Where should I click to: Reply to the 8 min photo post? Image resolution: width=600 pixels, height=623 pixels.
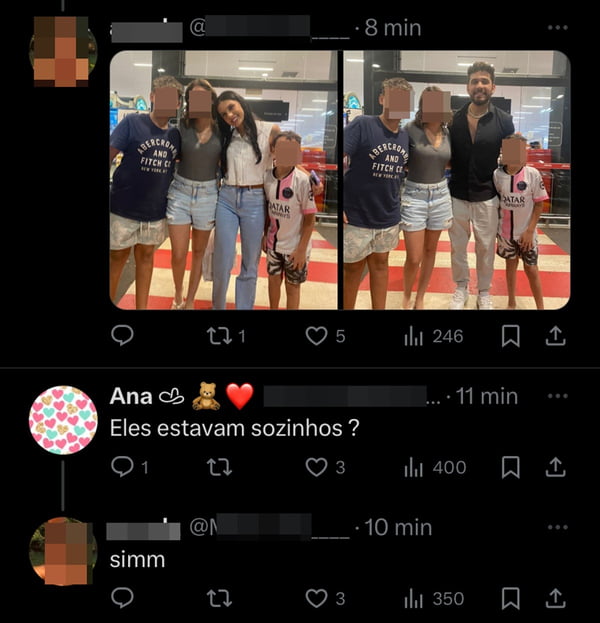click(x=121, y=336)
